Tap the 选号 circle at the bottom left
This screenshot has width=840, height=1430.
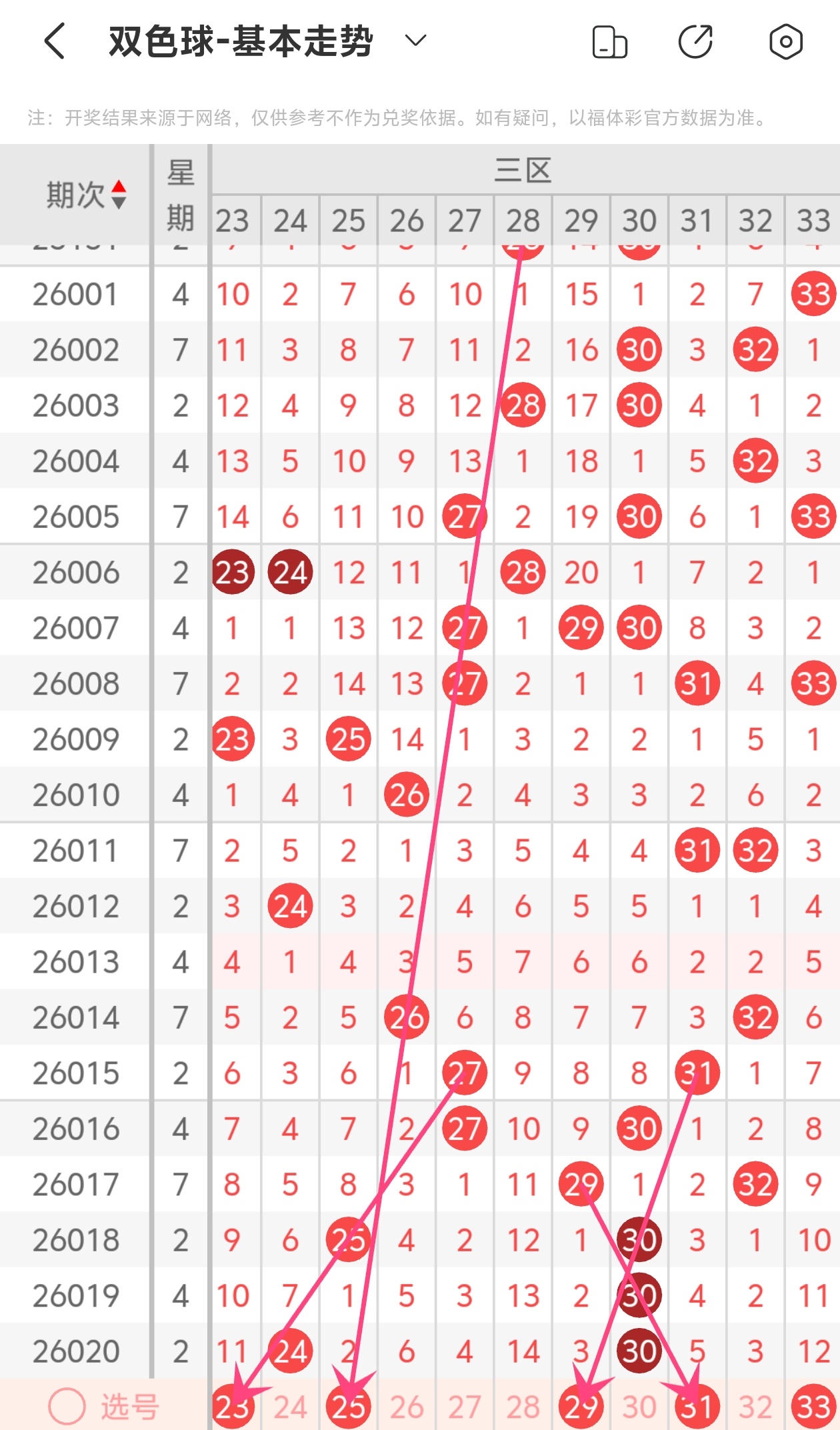coord(67,1407)
